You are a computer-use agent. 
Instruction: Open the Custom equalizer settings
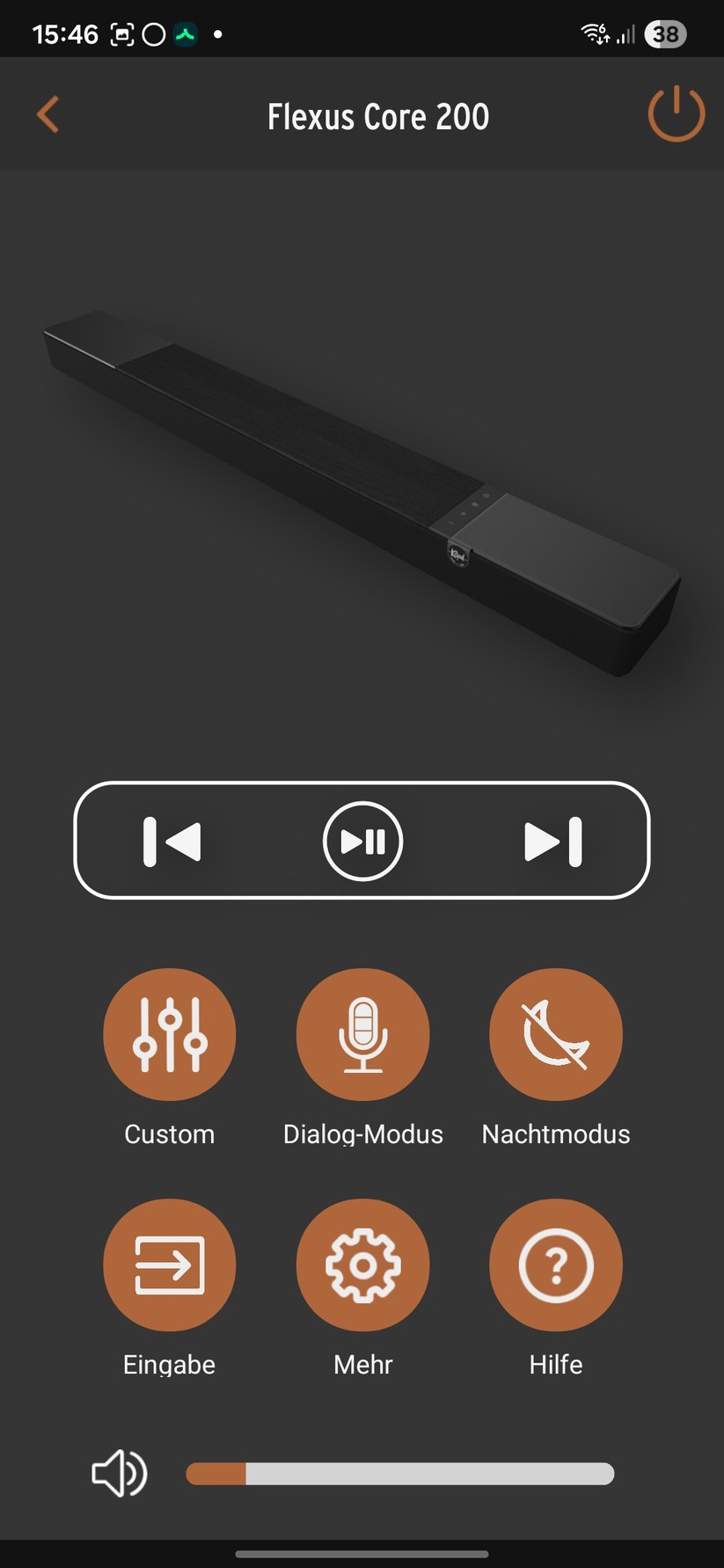169,1035
